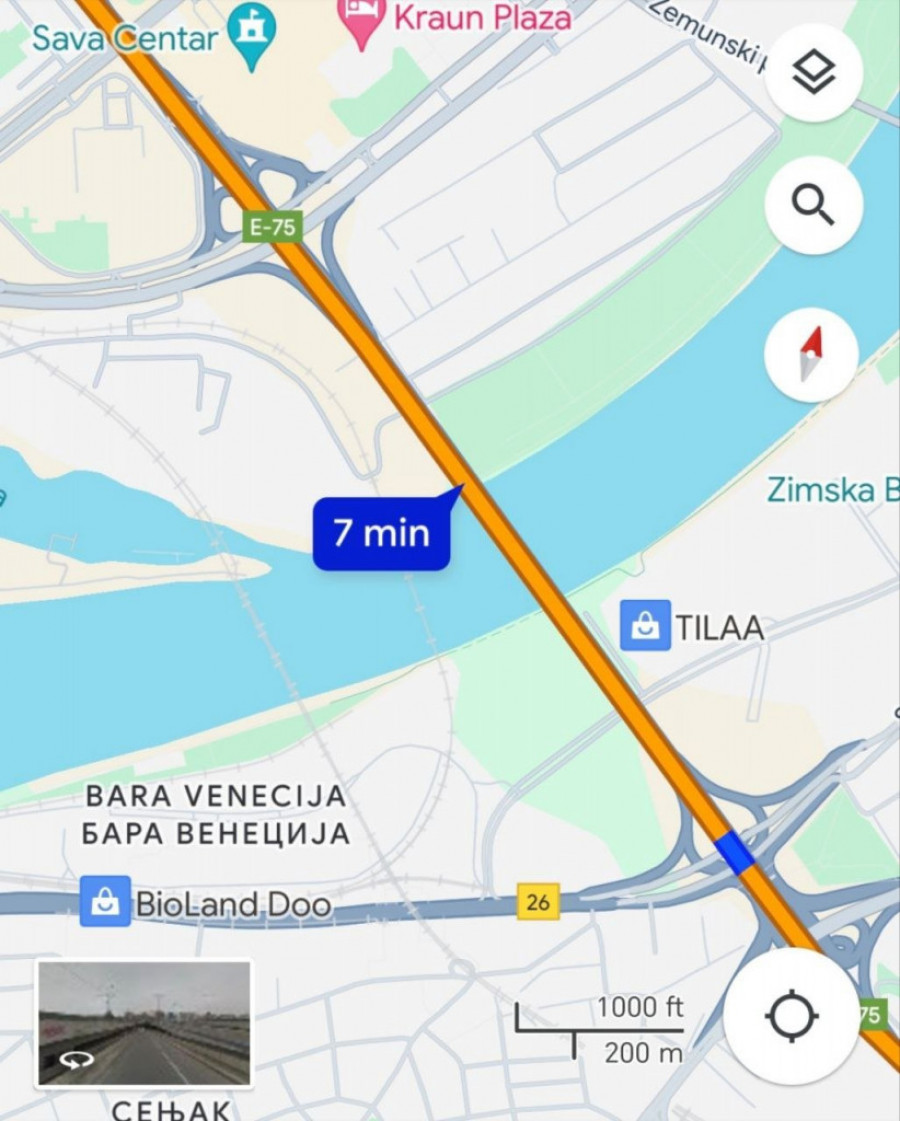Search the map with magnifier button
Screen dimensions: 900x1121
click(813, 206)
